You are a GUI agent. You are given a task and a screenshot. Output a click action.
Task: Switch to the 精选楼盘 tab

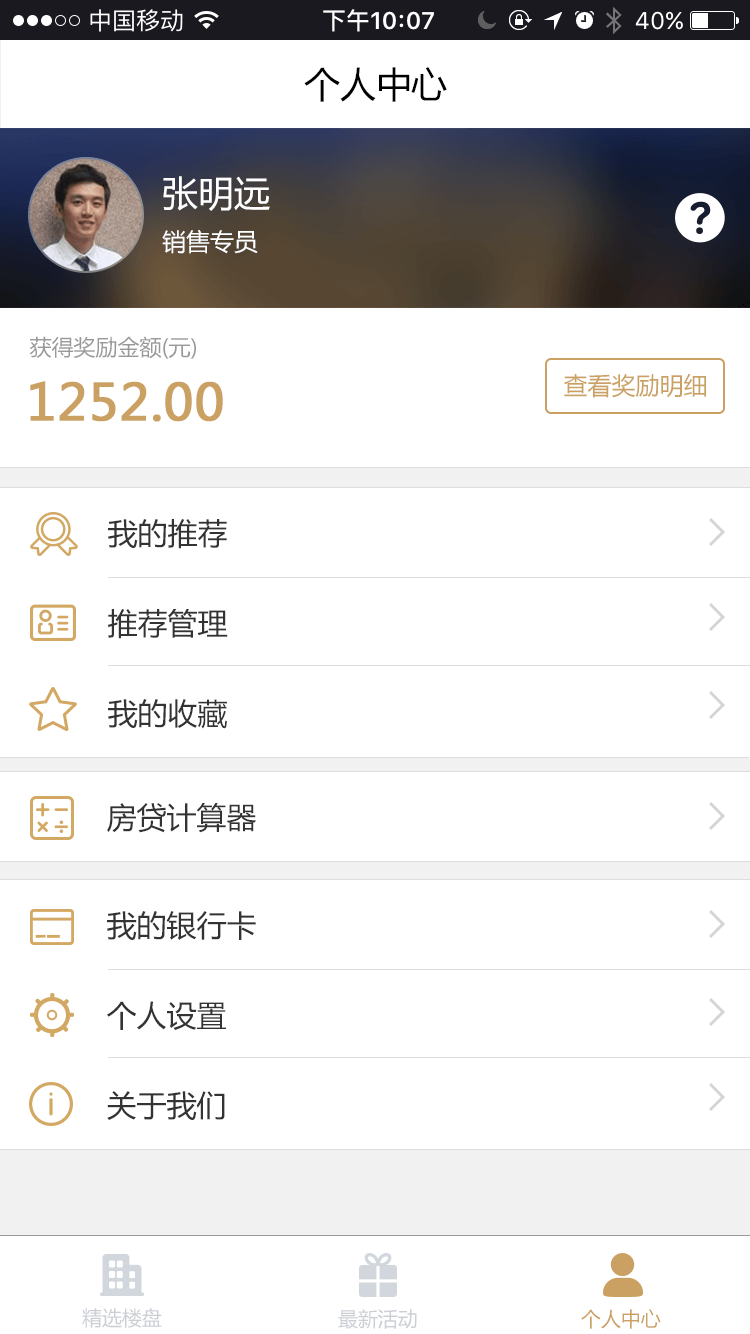pyautogui.click(x=122, y=1288)
